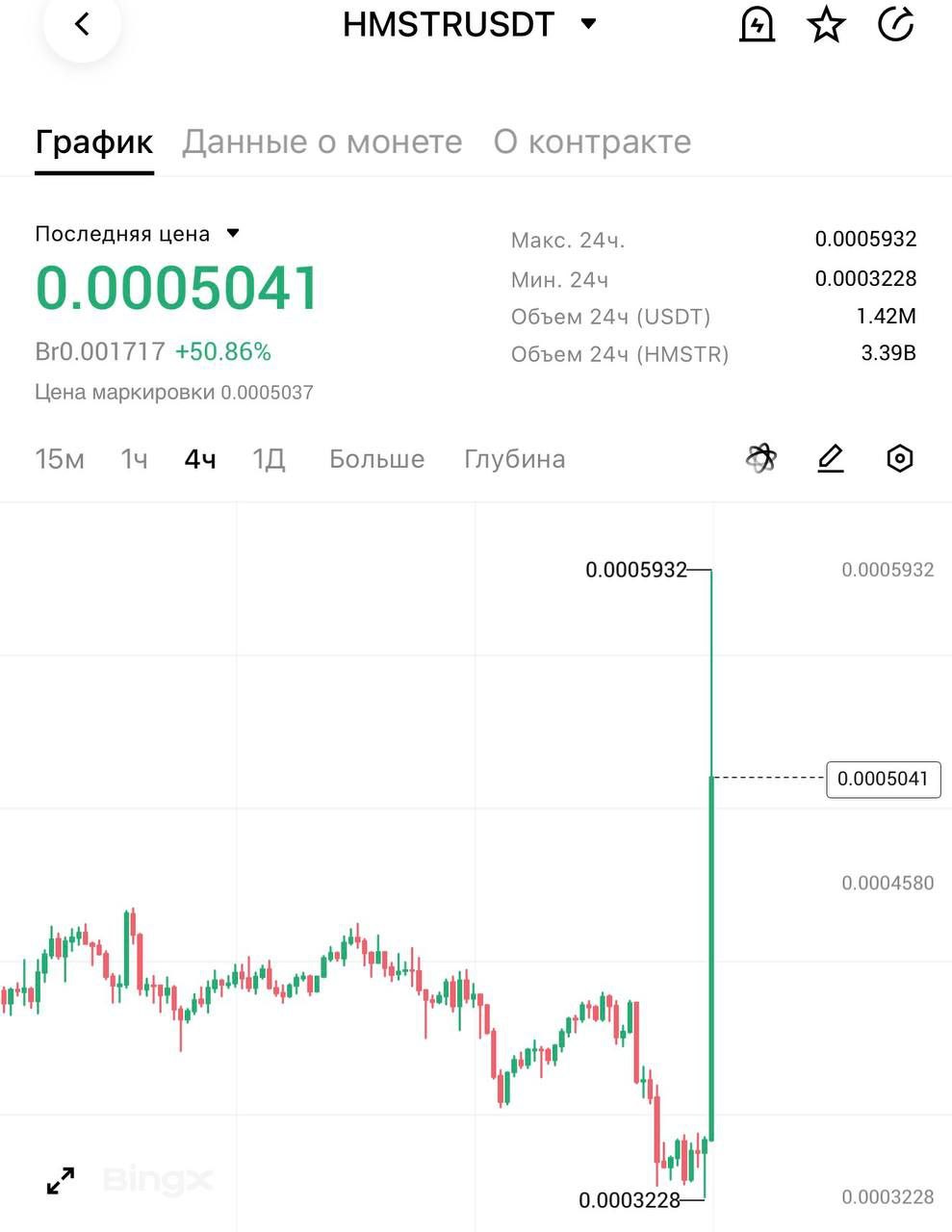Select the drawing tool pencil icon
The width and height of the screenshot is (952, 1232).
831,458
